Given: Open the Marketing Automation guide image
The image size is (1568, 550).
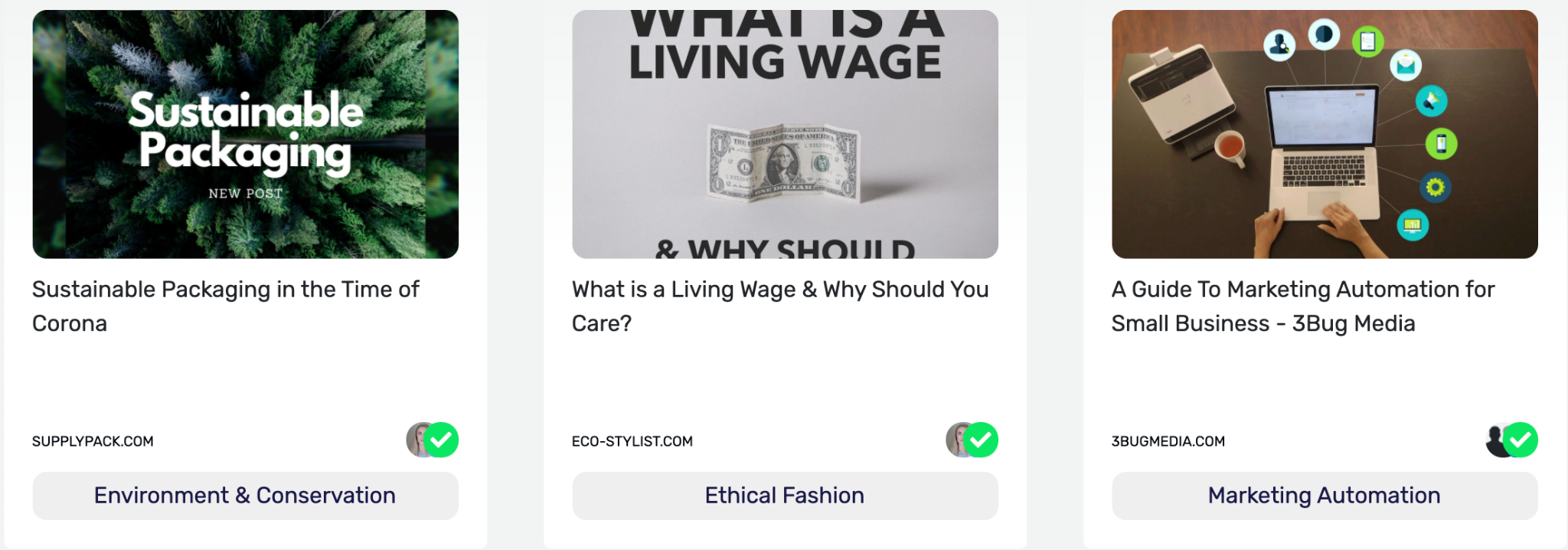Looking at the screenshot, I should point(1325,134).
